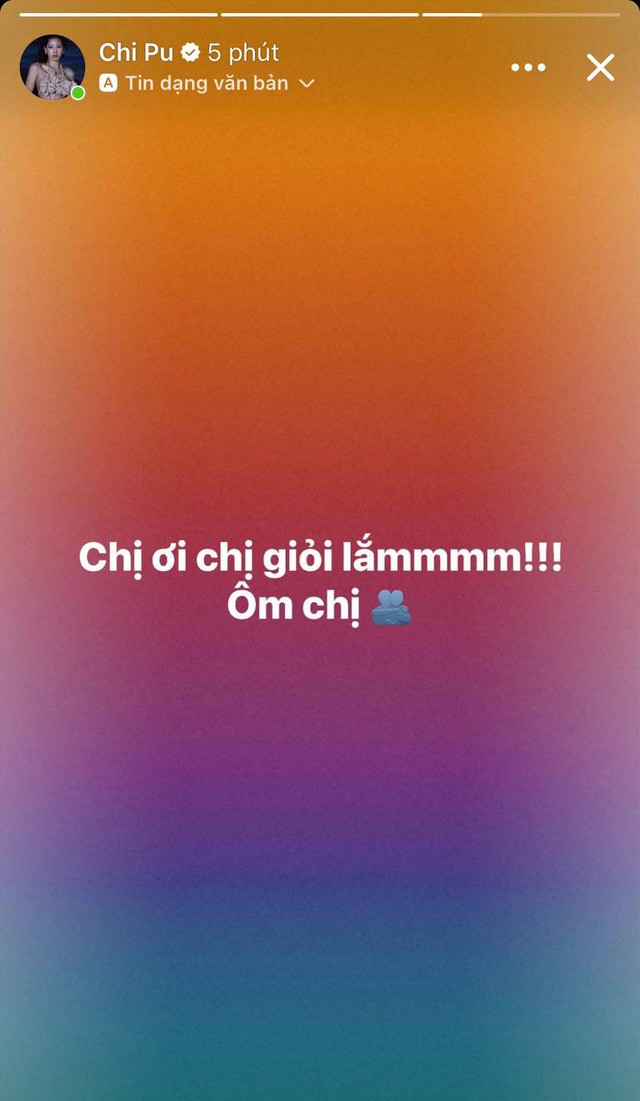Close the story viewer

coord(600,68)
